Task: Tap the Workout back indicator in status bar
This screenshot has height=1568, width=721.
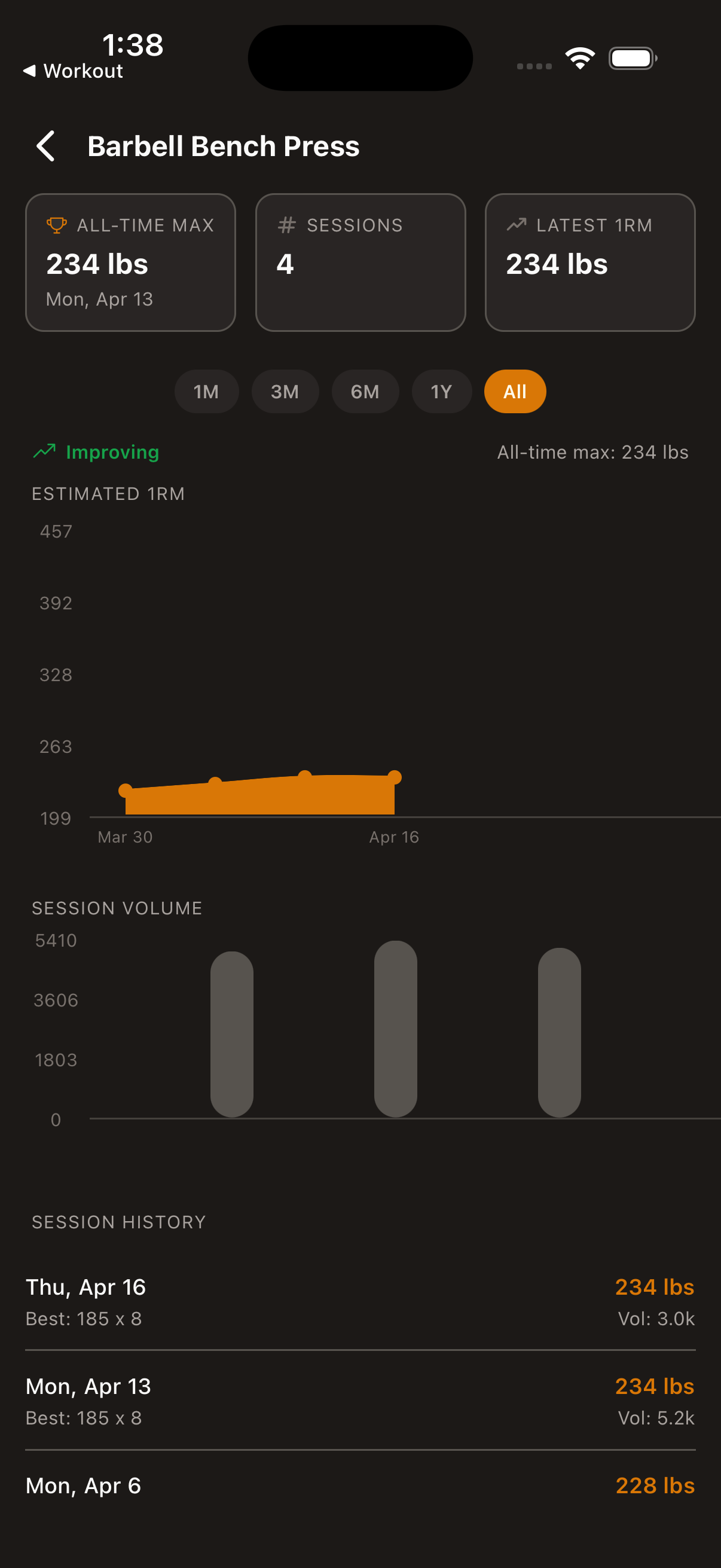Action: [73, 70]
